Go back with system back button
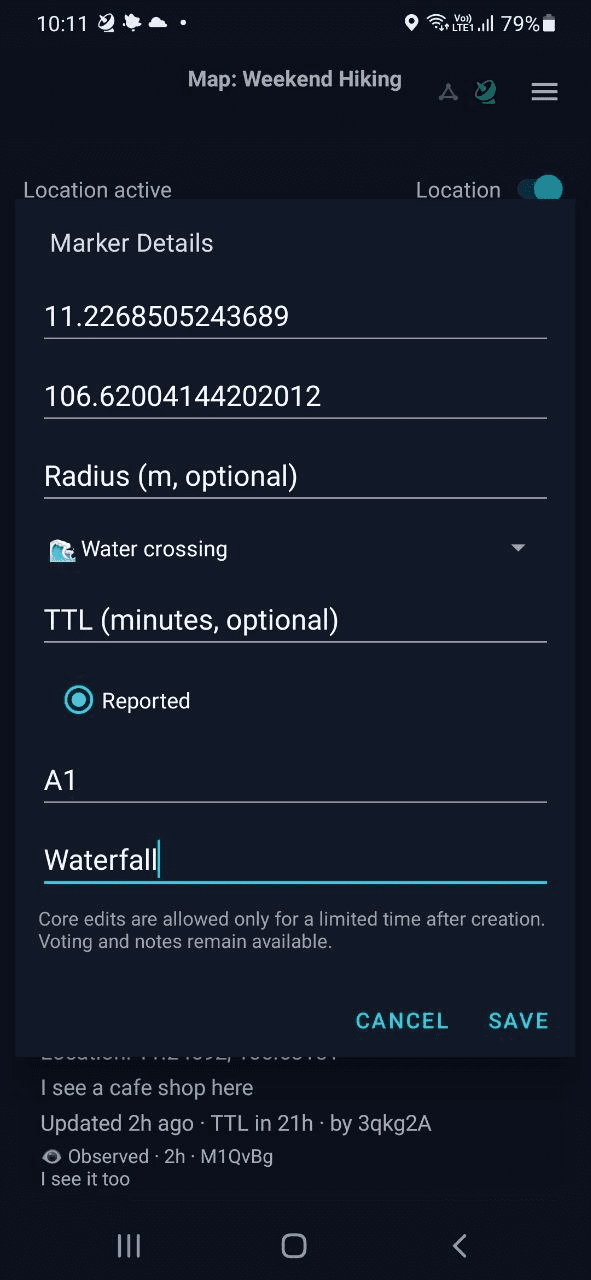Screen dimensions: 591x1280 pyautogui.click(x=459, y=1245)
